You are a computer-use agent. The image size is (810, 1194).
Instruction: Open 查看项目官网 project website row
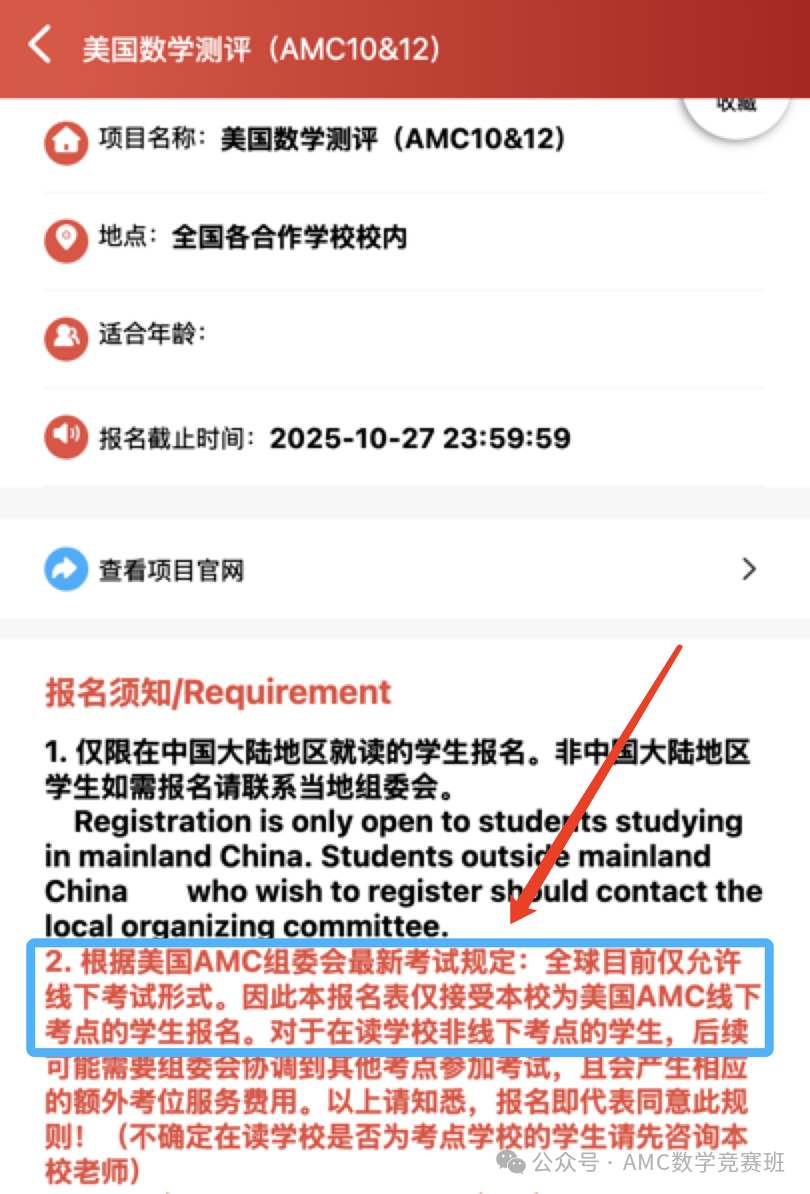click(x=404, y=570)
